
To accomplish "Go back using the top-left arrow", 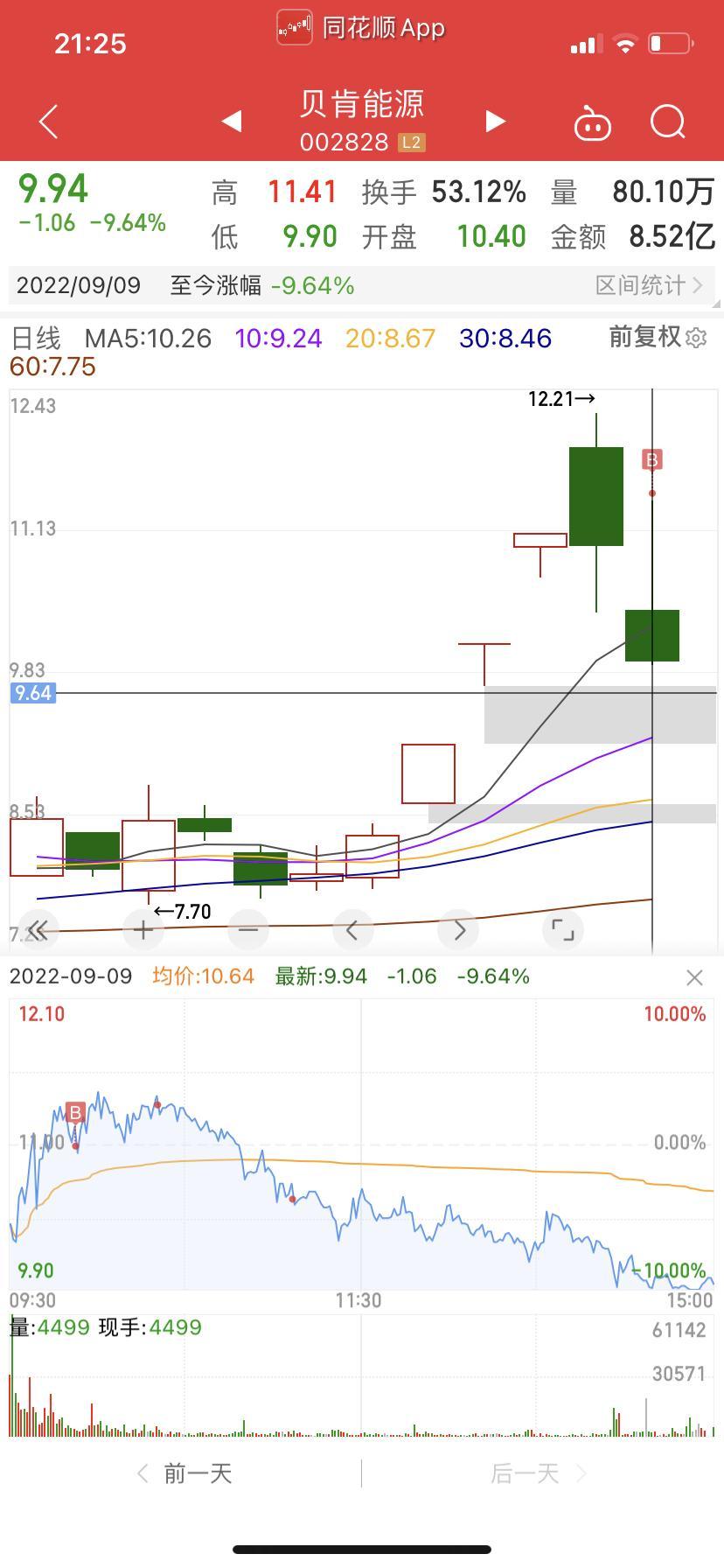I will click(x=49, y=122).
